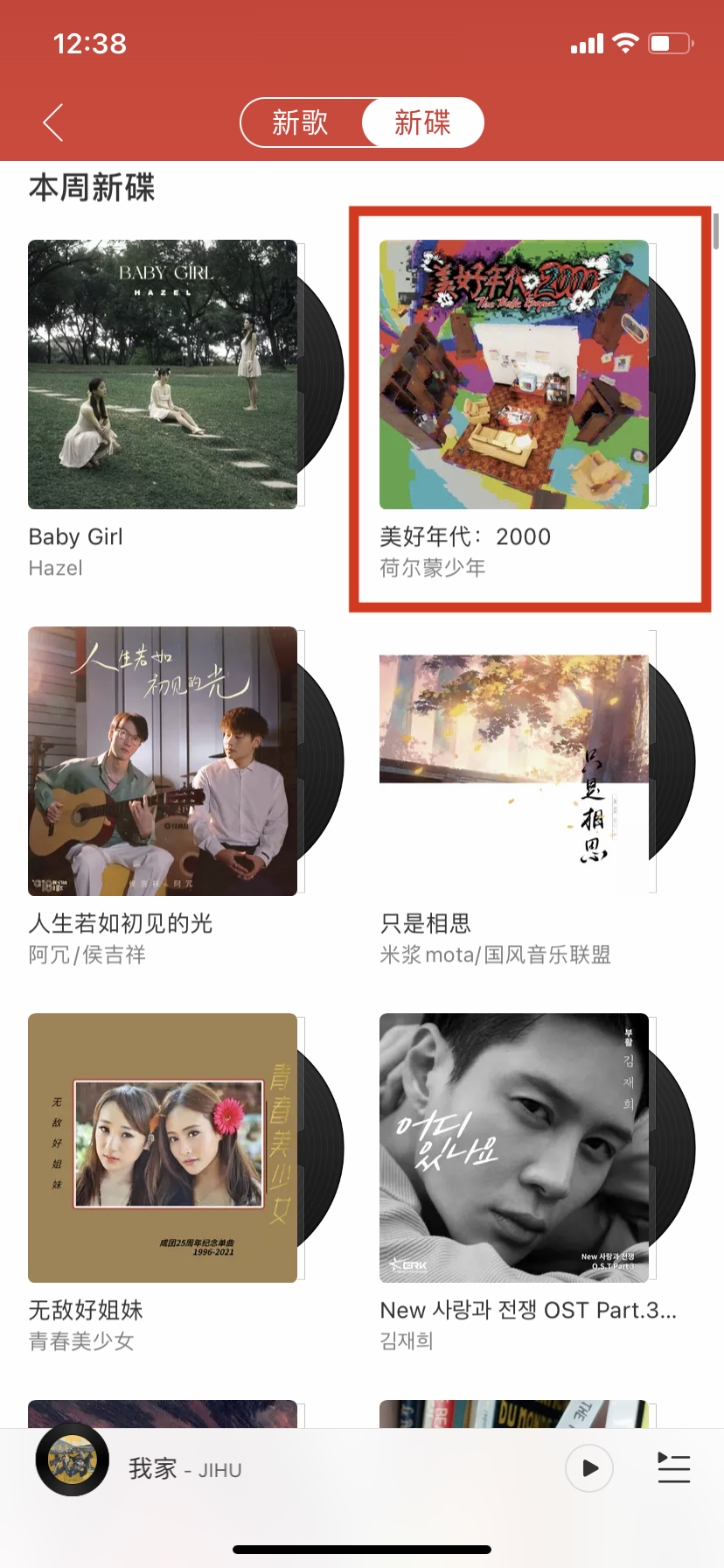
Task: Play the song 我家 in mini player
Action: click(589, 1468)
